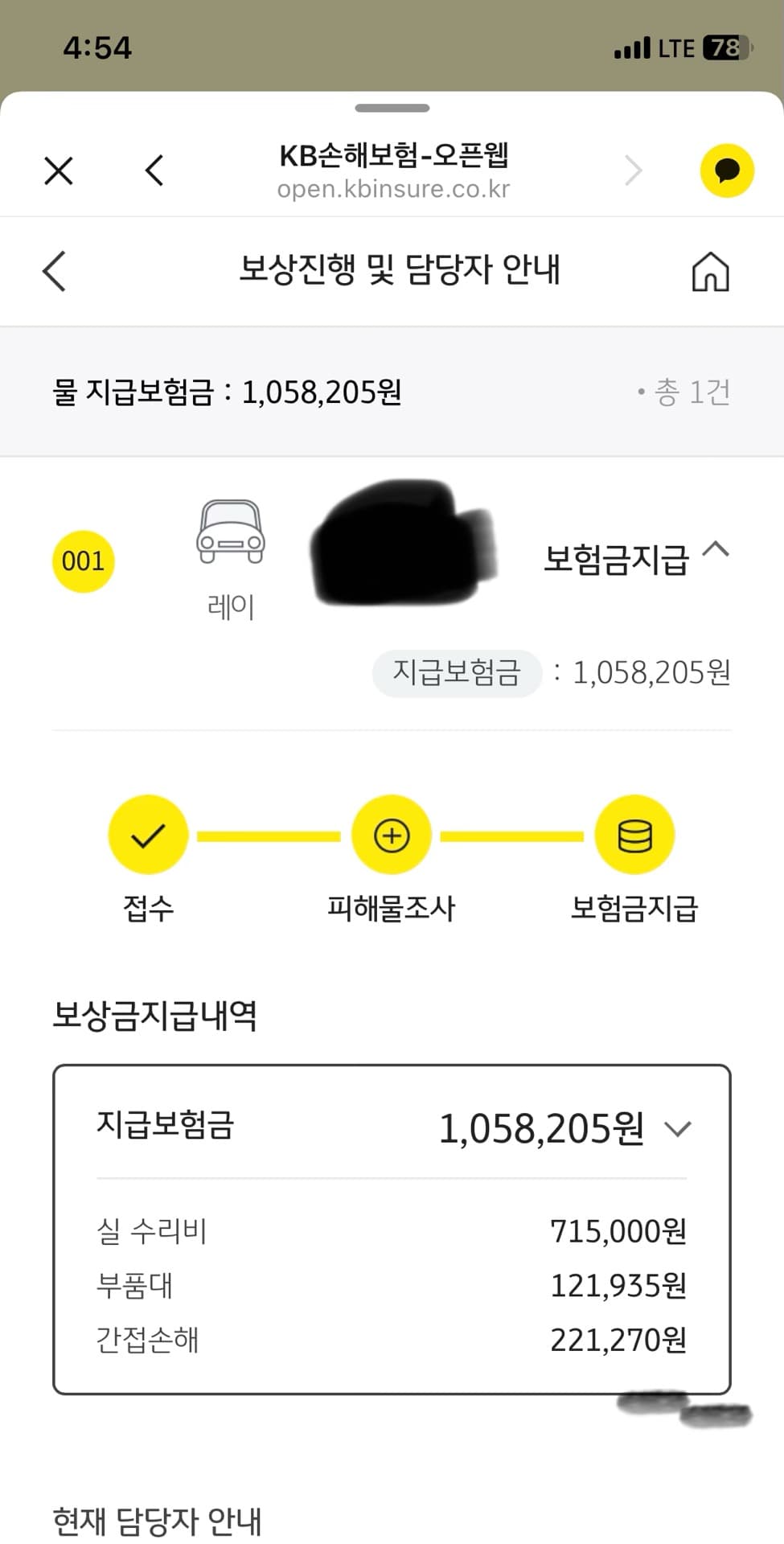This screenshot has width=784, height=1544.
Task: Close the in-app browser with X
Action: [59, 170]
